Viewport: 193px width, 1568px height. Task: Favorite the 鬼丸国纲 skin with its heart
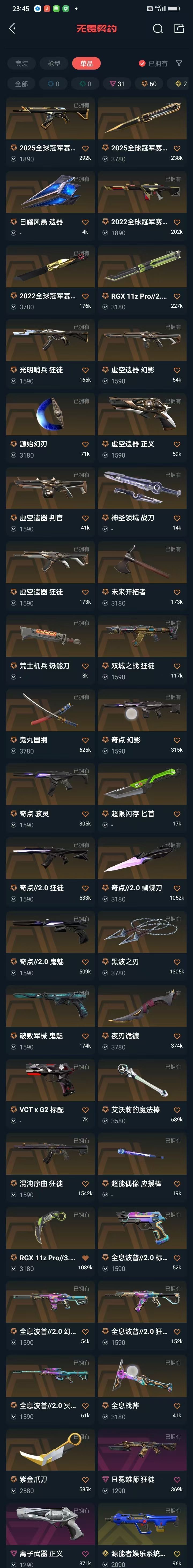[85, 740]
